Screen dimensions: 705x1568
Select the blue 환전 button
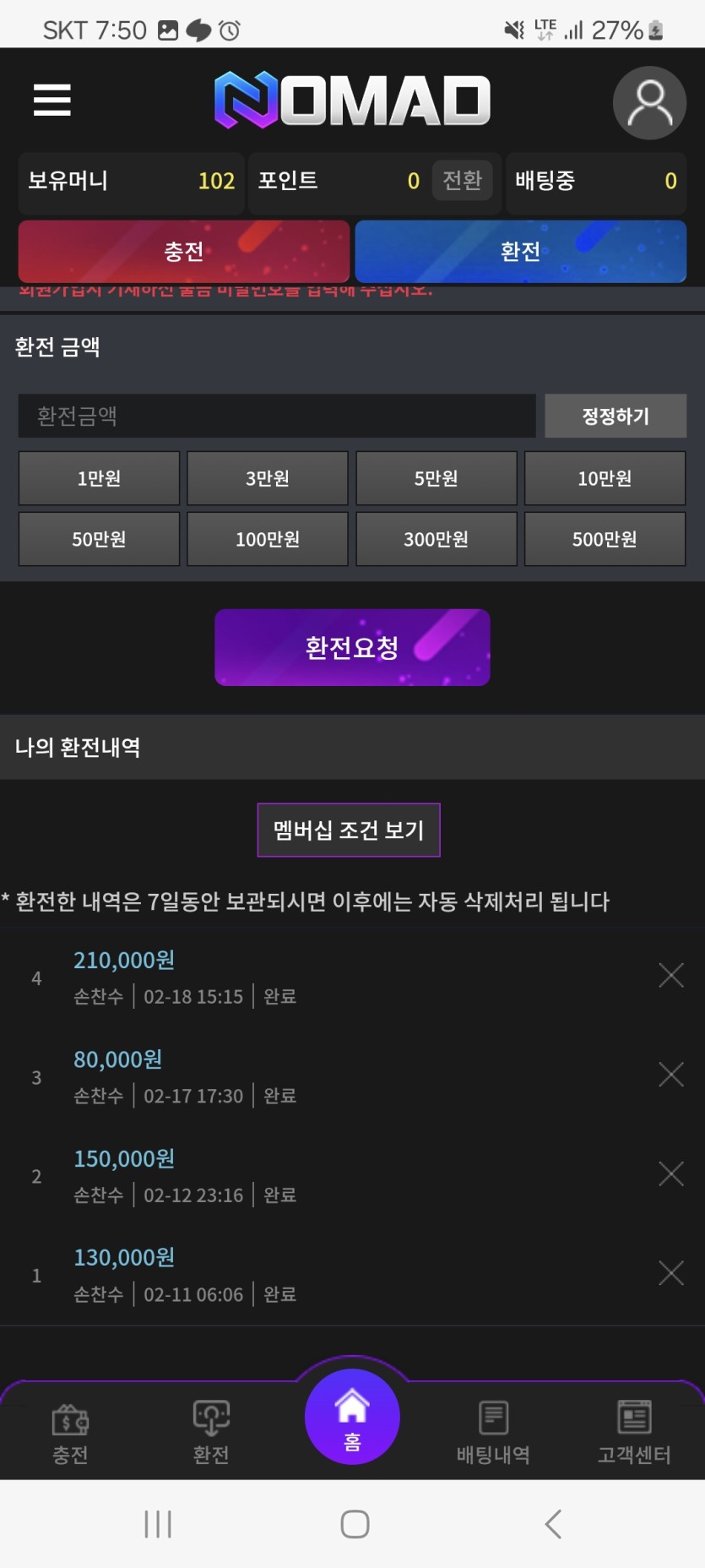point(520,251)
